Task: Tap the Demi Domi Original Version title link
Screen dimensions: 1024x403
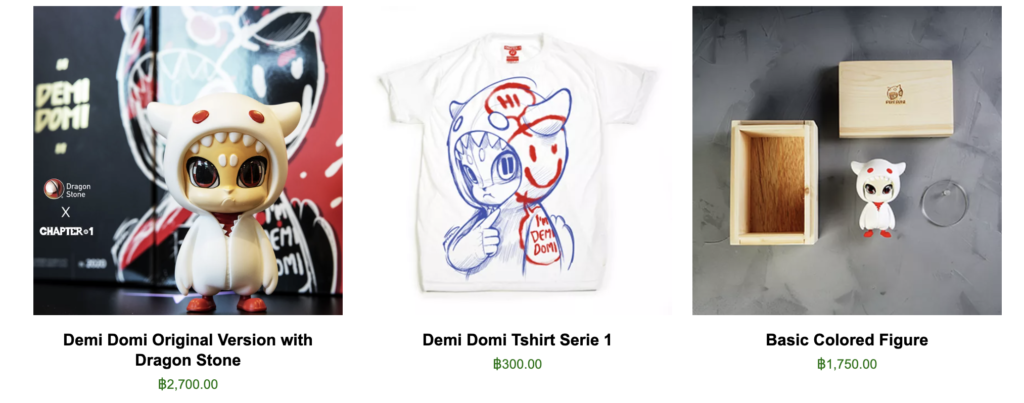Action: [x=188, y=350]
